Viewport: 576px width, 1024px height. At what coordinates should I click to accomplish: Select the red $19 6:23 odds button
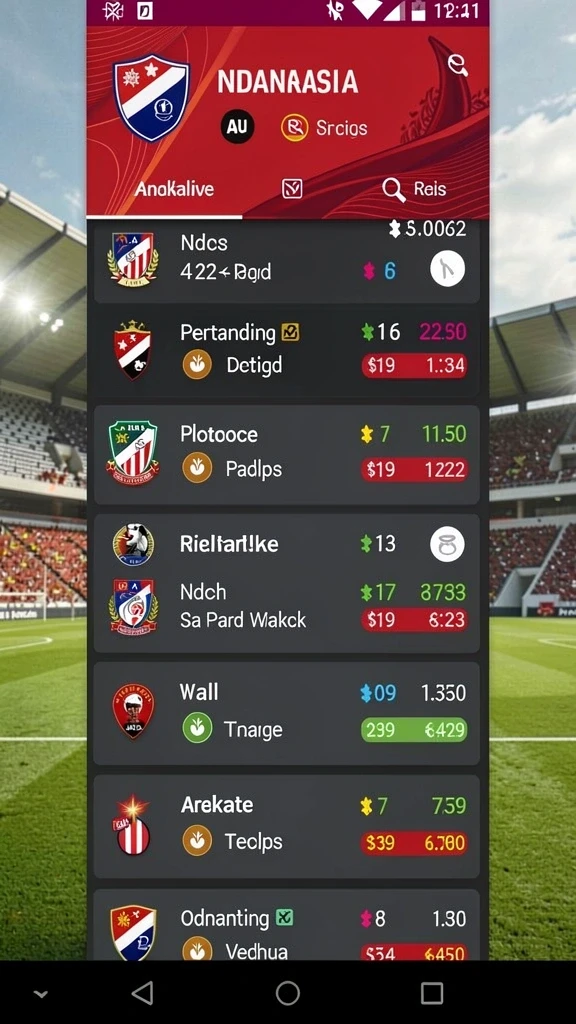click(414, 620)
